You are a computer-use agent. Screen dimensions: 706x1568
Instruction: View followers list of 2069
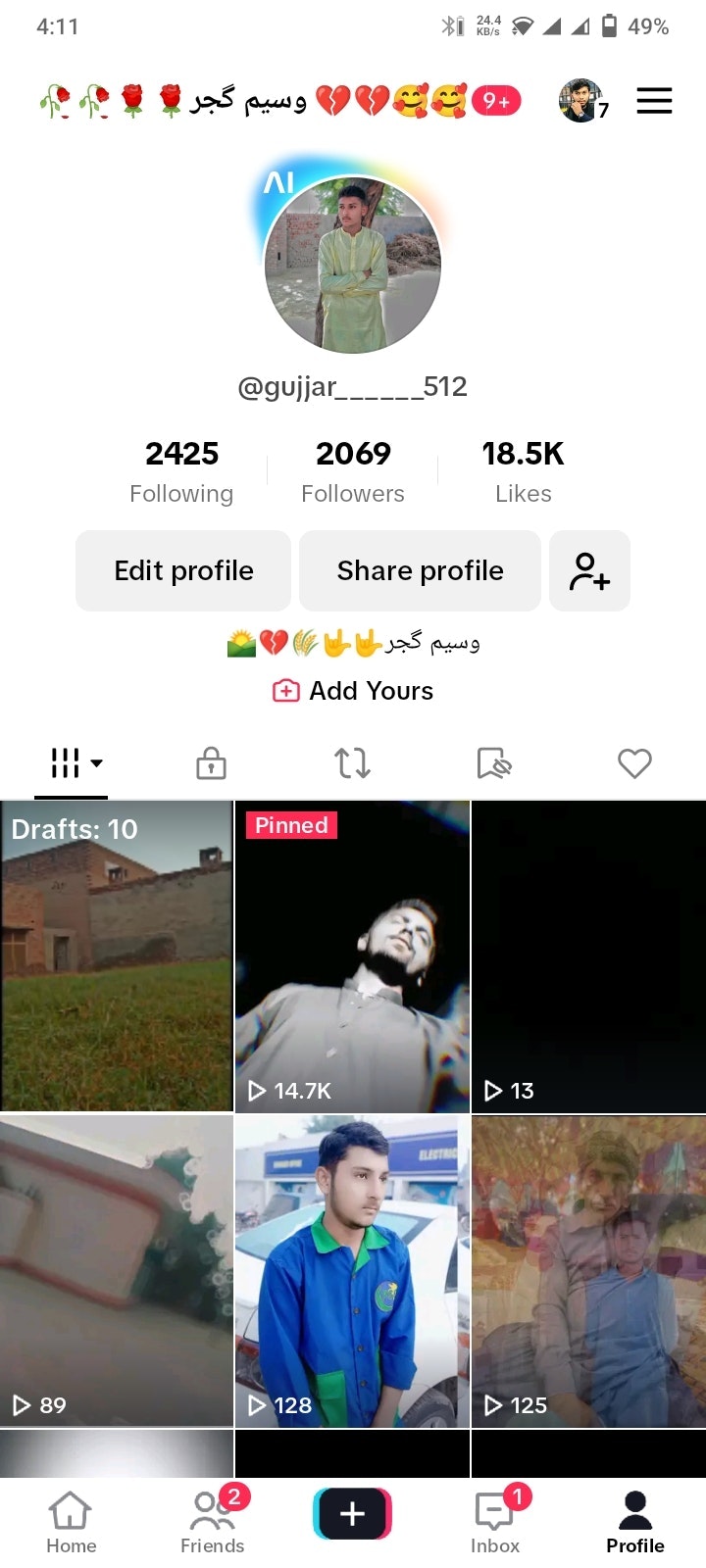353,471
